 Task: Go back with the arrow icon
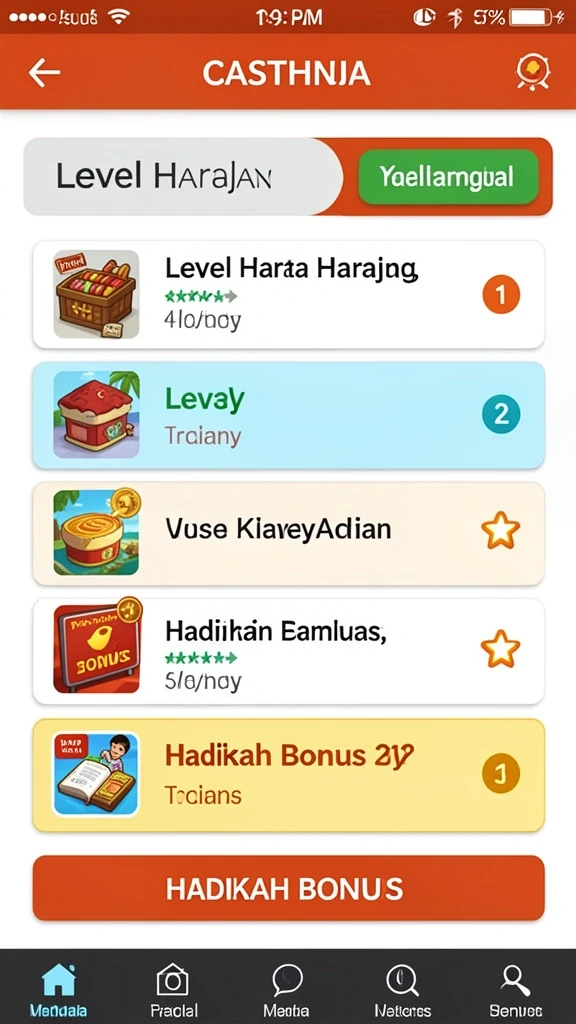(x=44, y=72)
